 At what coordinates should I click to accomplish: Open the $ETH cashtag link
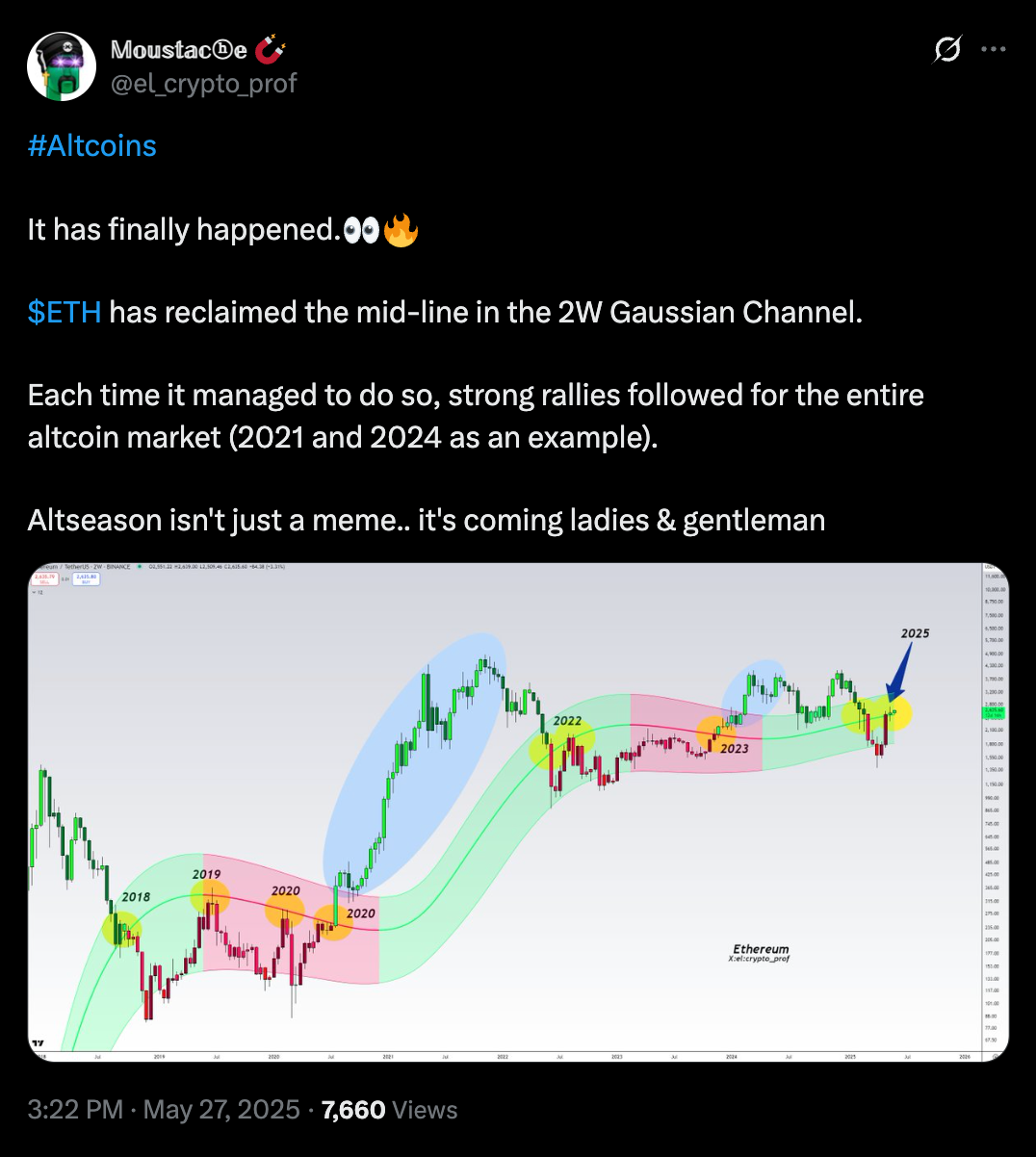65,313
